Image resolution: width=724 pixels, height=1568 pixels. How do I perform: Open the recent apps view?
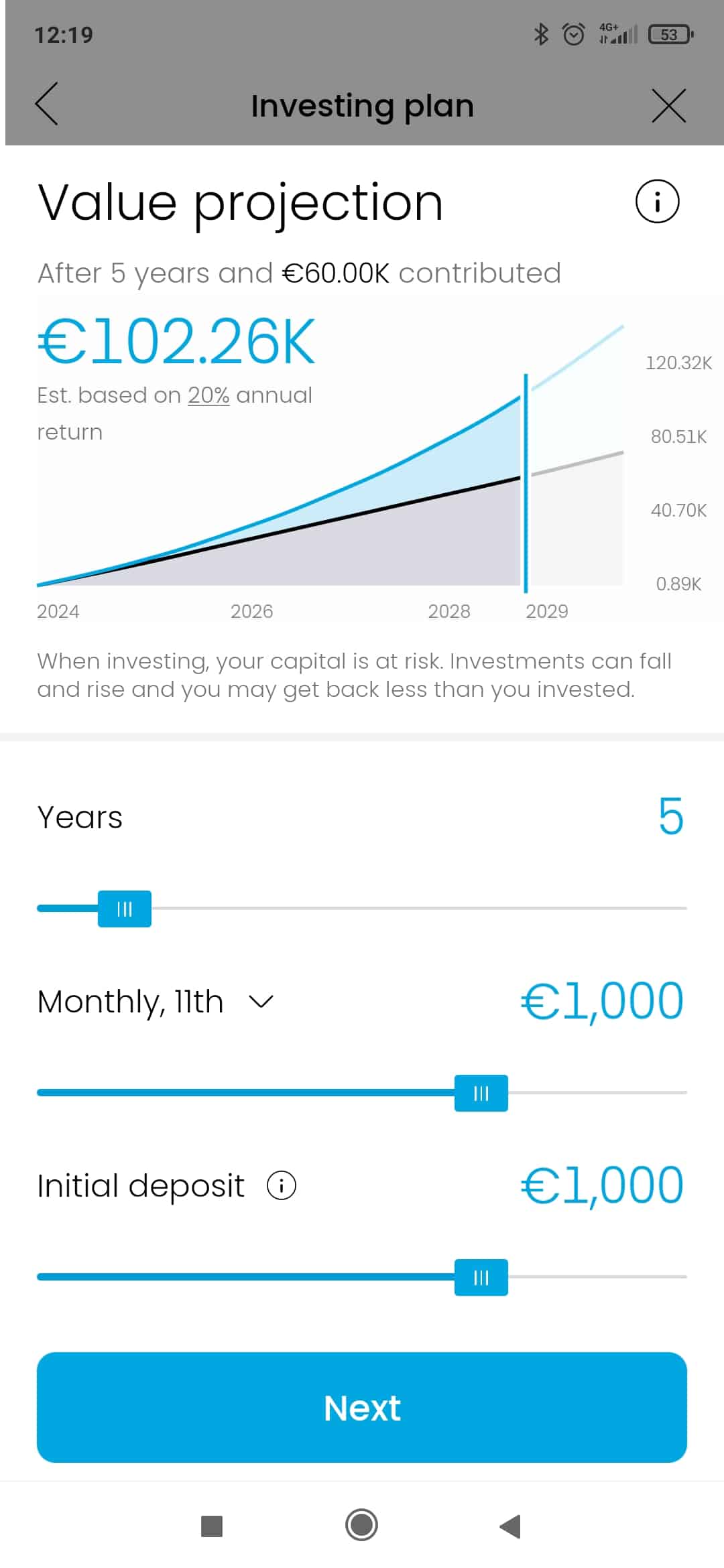pyautogui.click(x=212, y=1526)
